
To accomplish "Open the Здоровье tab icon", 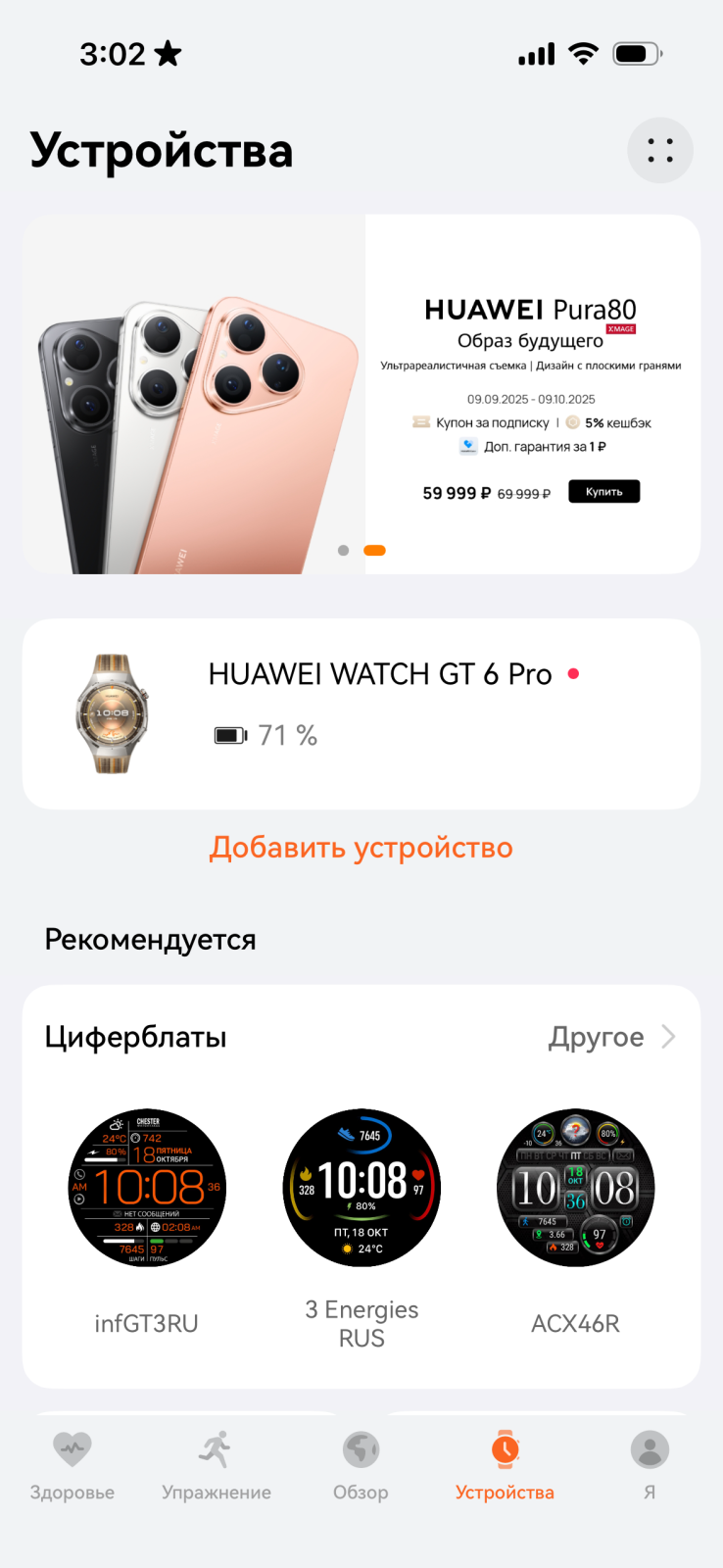I will click(x=72, y=1449).
